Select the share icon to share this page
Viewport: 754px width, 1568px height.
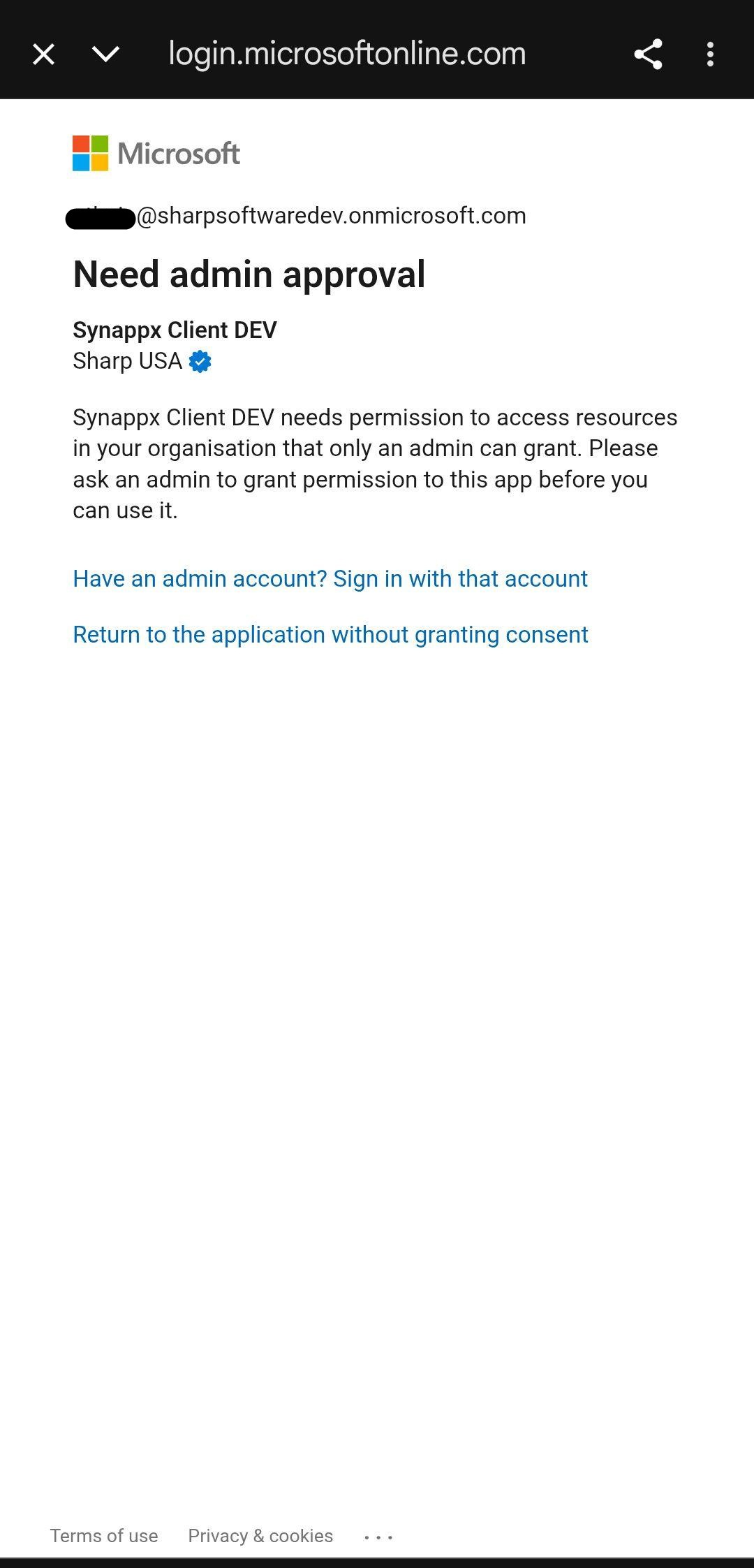(x=648, y=53)
